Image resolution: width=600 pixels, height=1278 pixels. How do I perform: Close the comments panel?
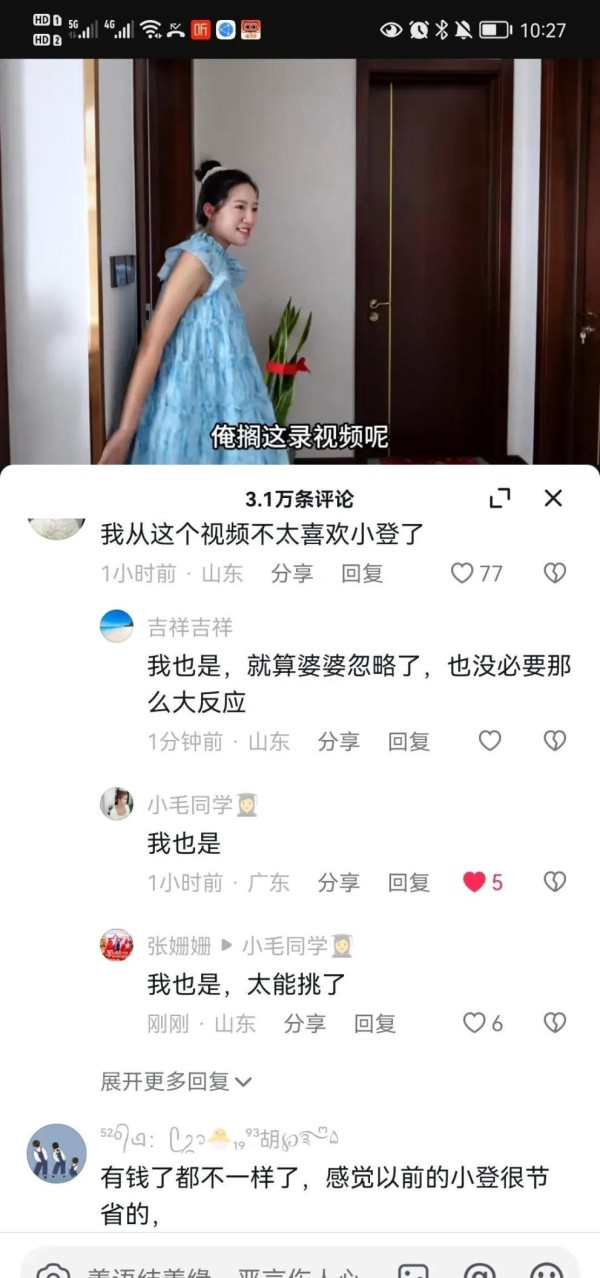pyautogui.click(x=553, y=498)
